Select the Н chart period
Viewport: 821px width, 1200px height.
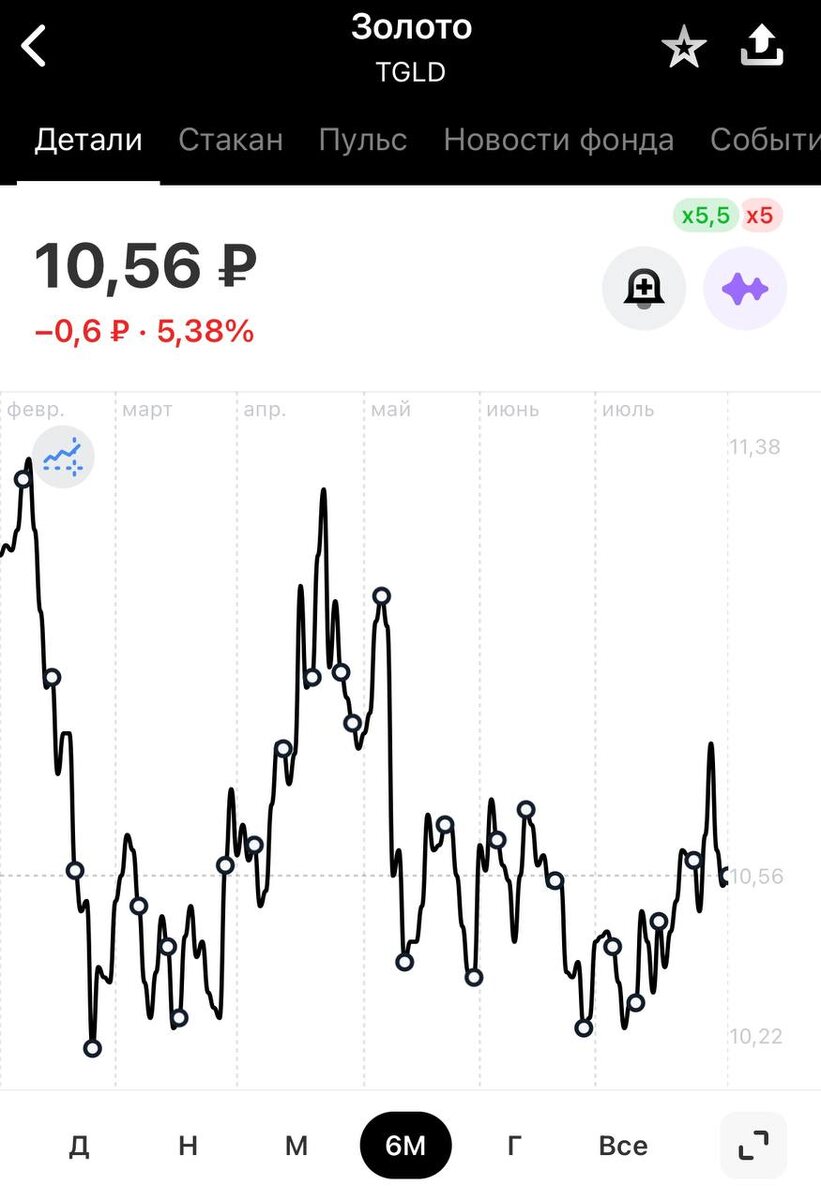[x=188, y=1145]
